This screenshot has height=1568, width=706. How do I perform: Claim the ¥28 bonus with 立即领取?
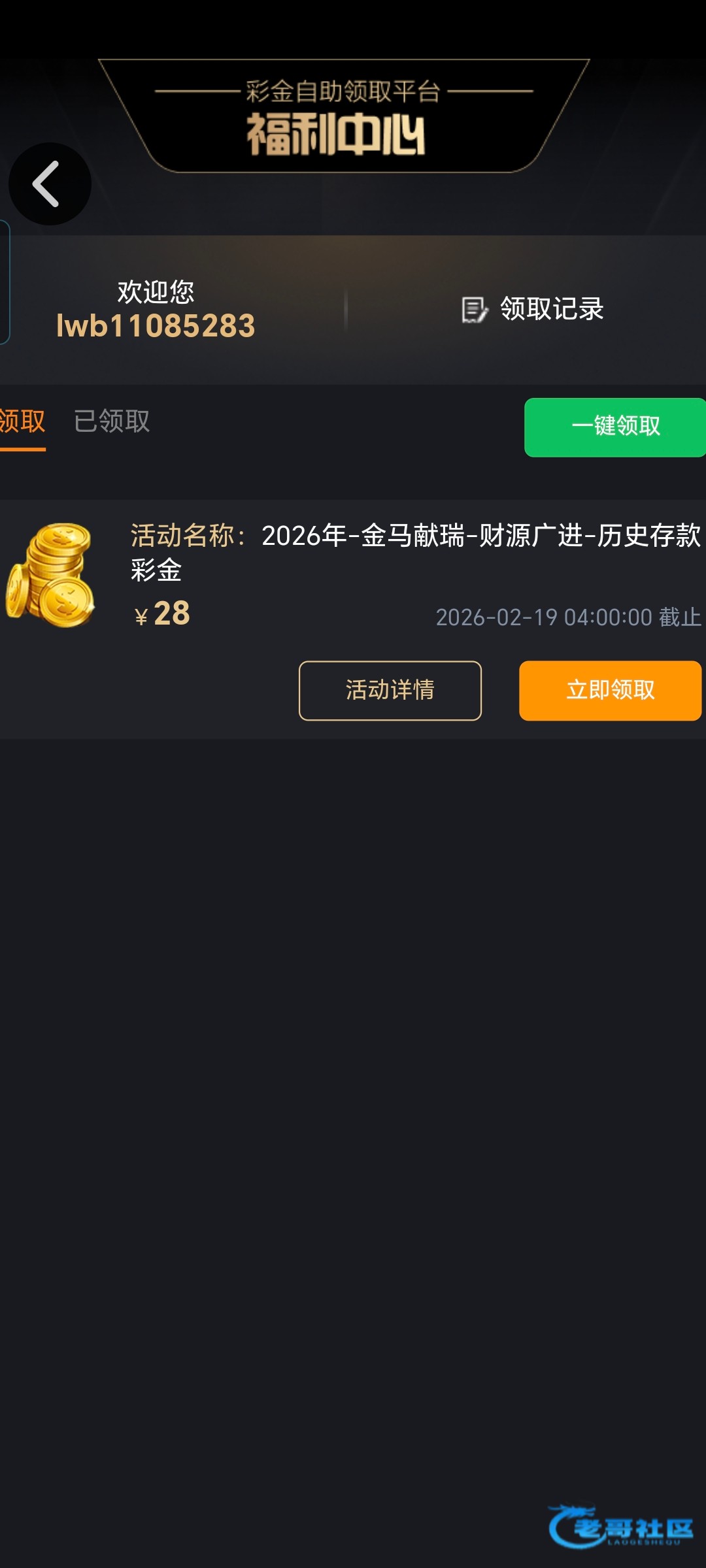pyautogui.click(x=610, y=691)
